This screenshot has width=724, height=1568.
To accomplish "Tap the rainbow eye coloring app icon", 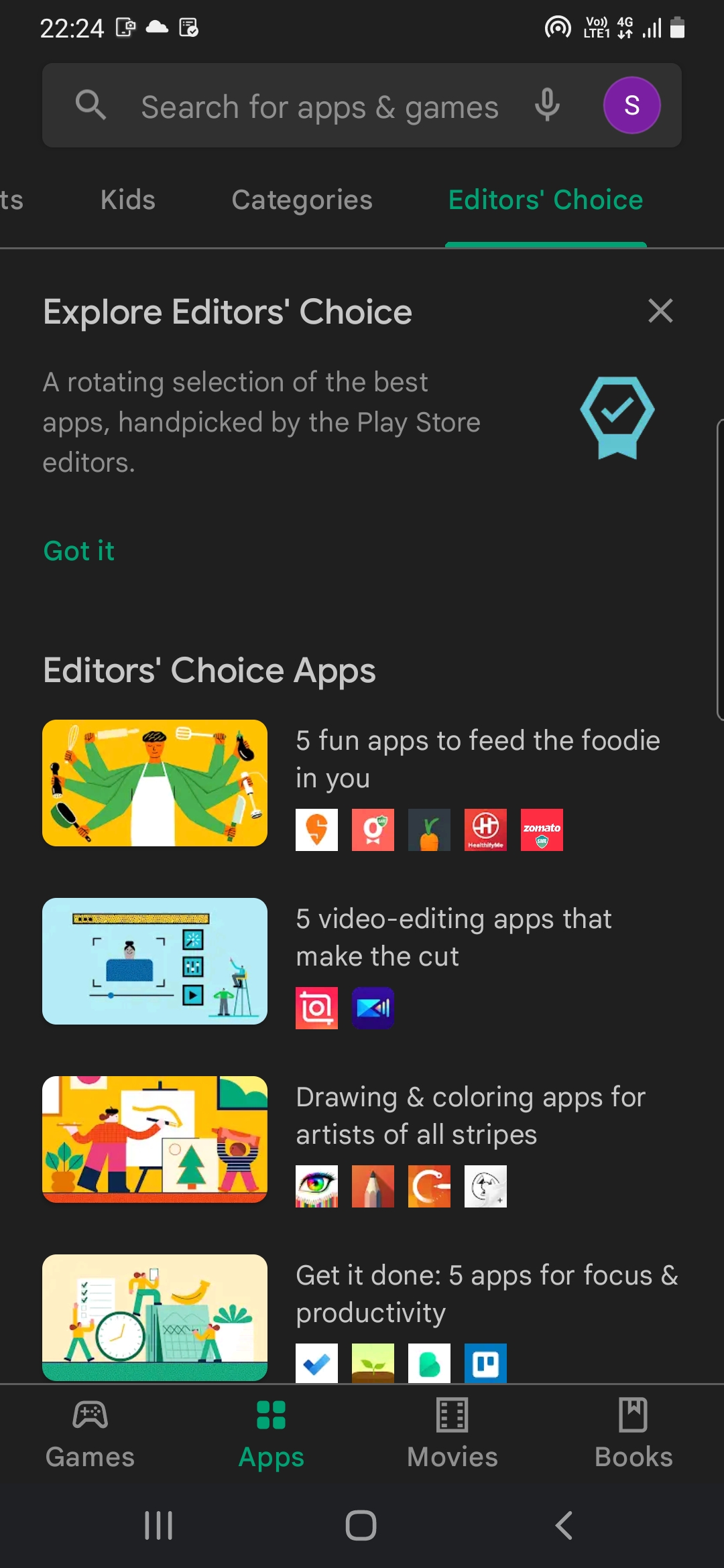I will click(316, 1186).
